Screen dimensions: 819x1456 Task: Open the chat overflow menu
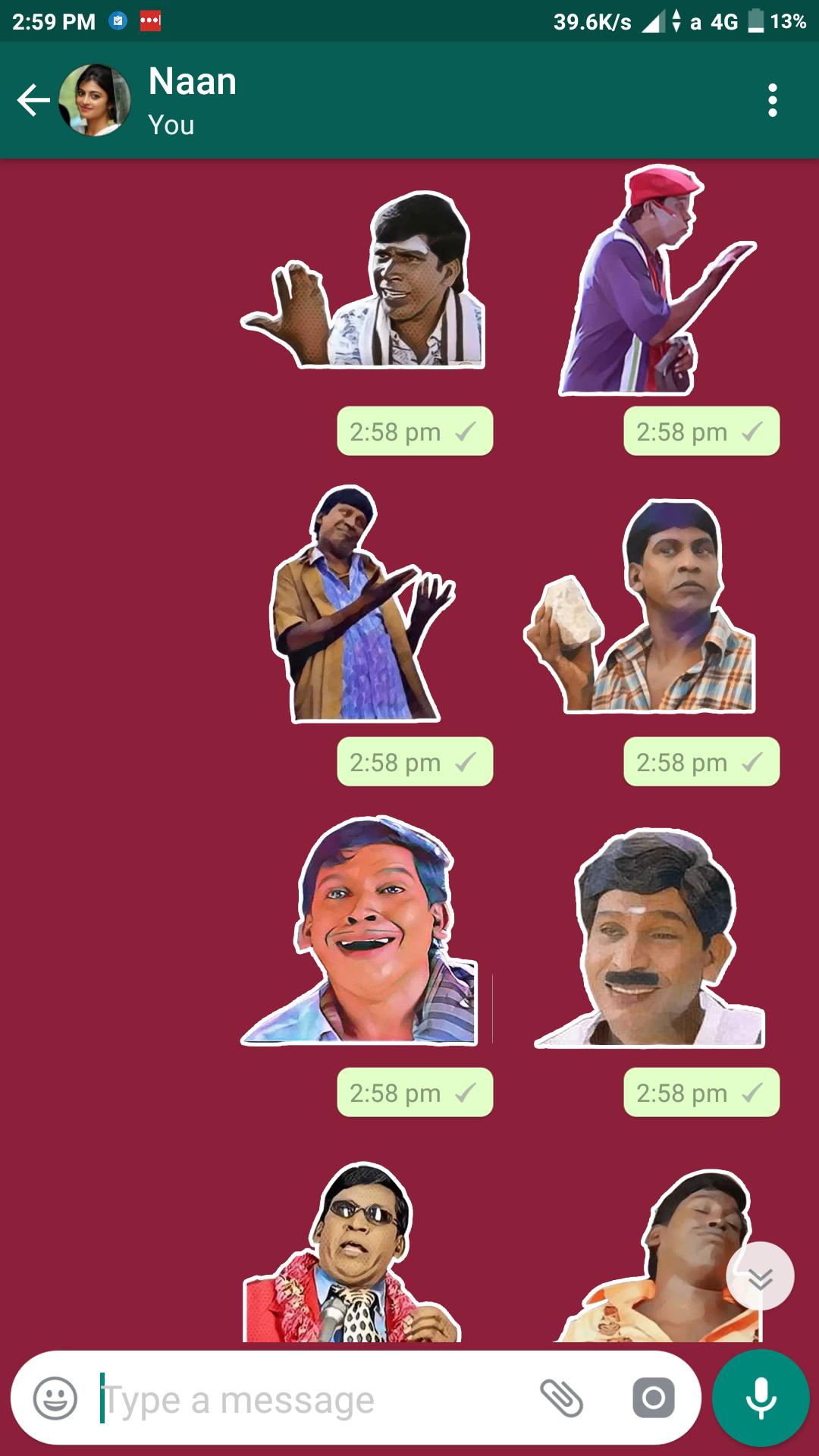(x=772, y=101)
